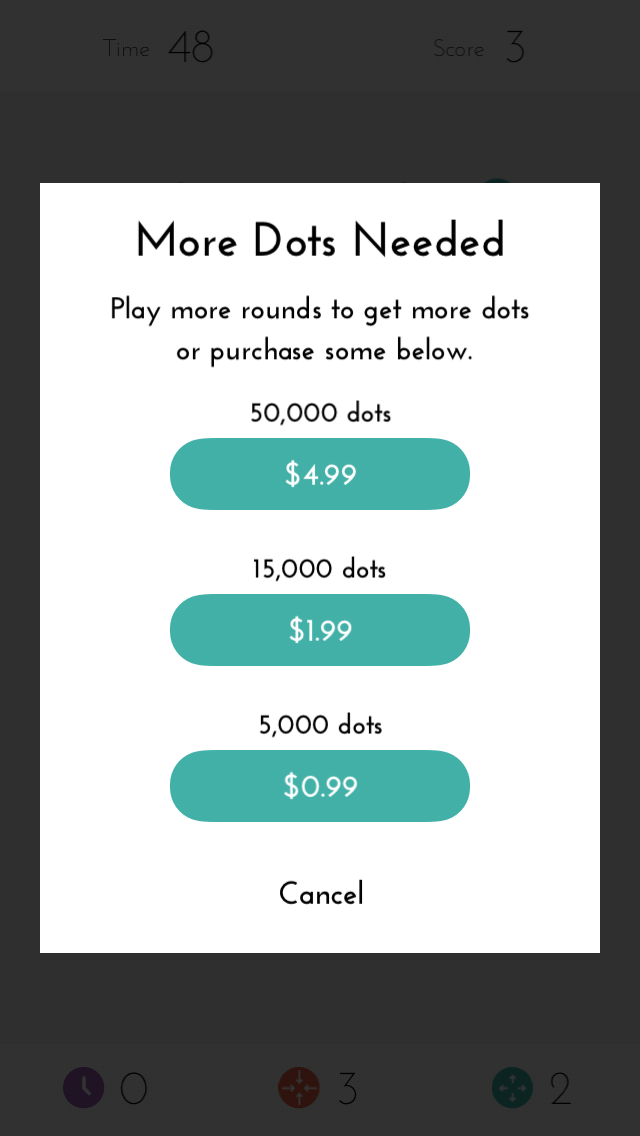Buy 50,000 dots for $4.99

tap(320, 474)
